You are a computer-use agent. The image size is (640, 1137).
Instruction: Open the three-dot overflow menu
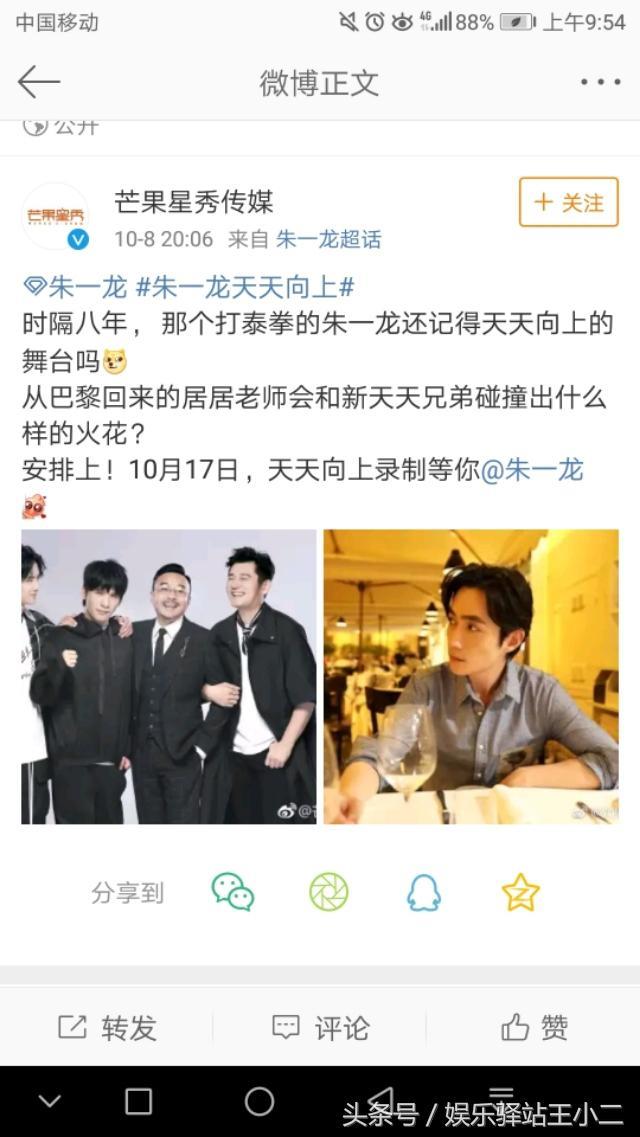[x=600, y=82]
